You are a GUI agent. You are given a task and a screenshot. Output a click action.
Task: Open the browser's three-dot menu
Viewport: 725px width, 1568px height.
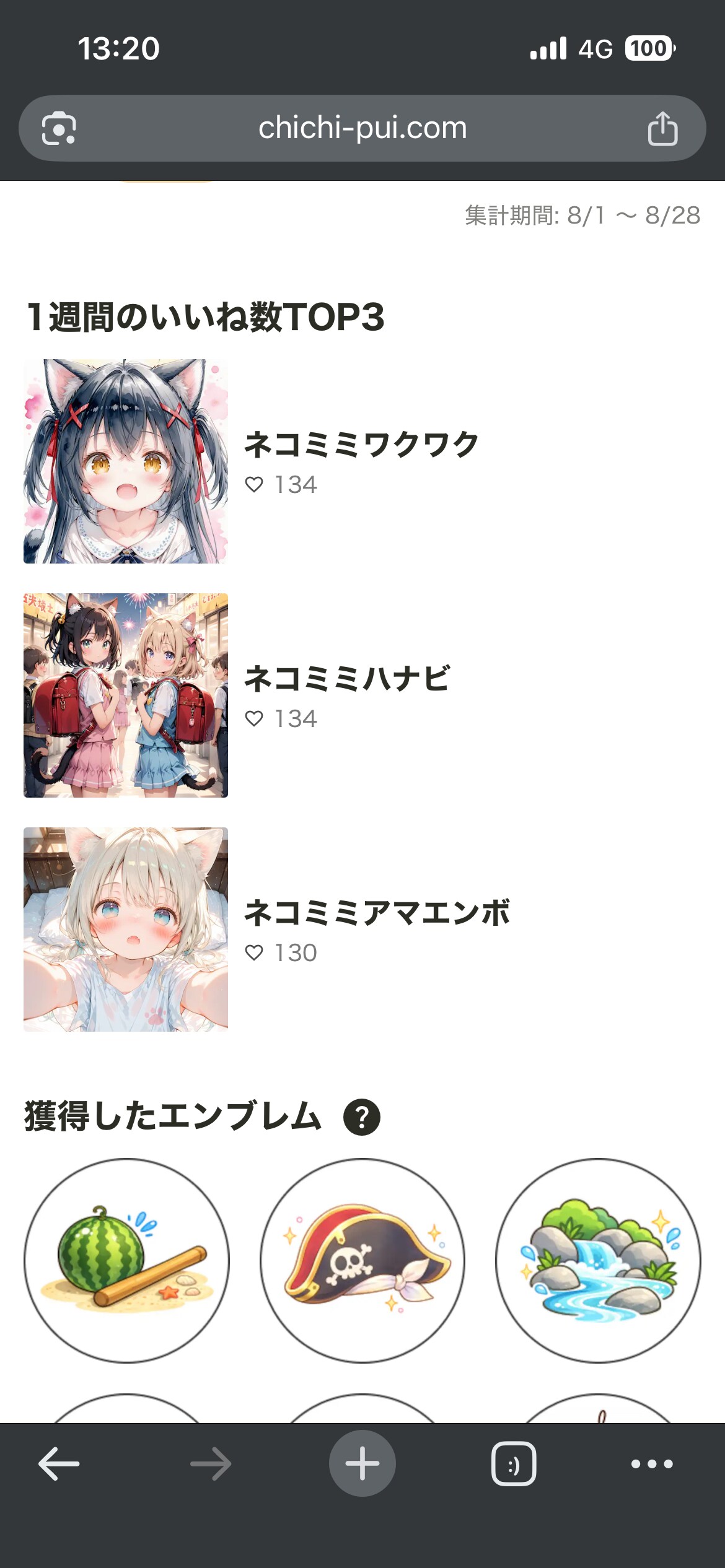click(x=652, y=1464)
